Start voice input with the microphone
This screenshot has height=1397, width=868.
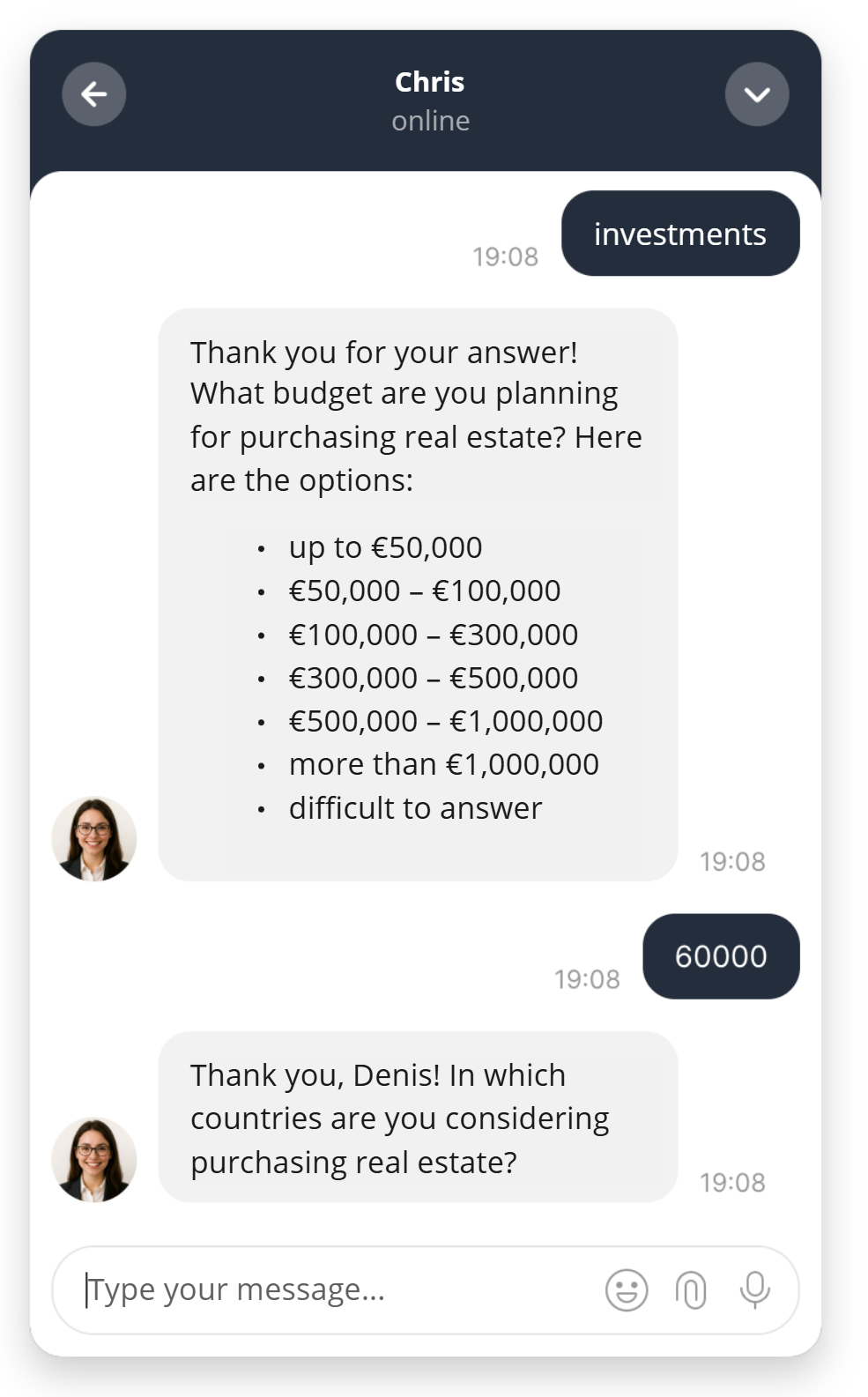(754, 1290)
